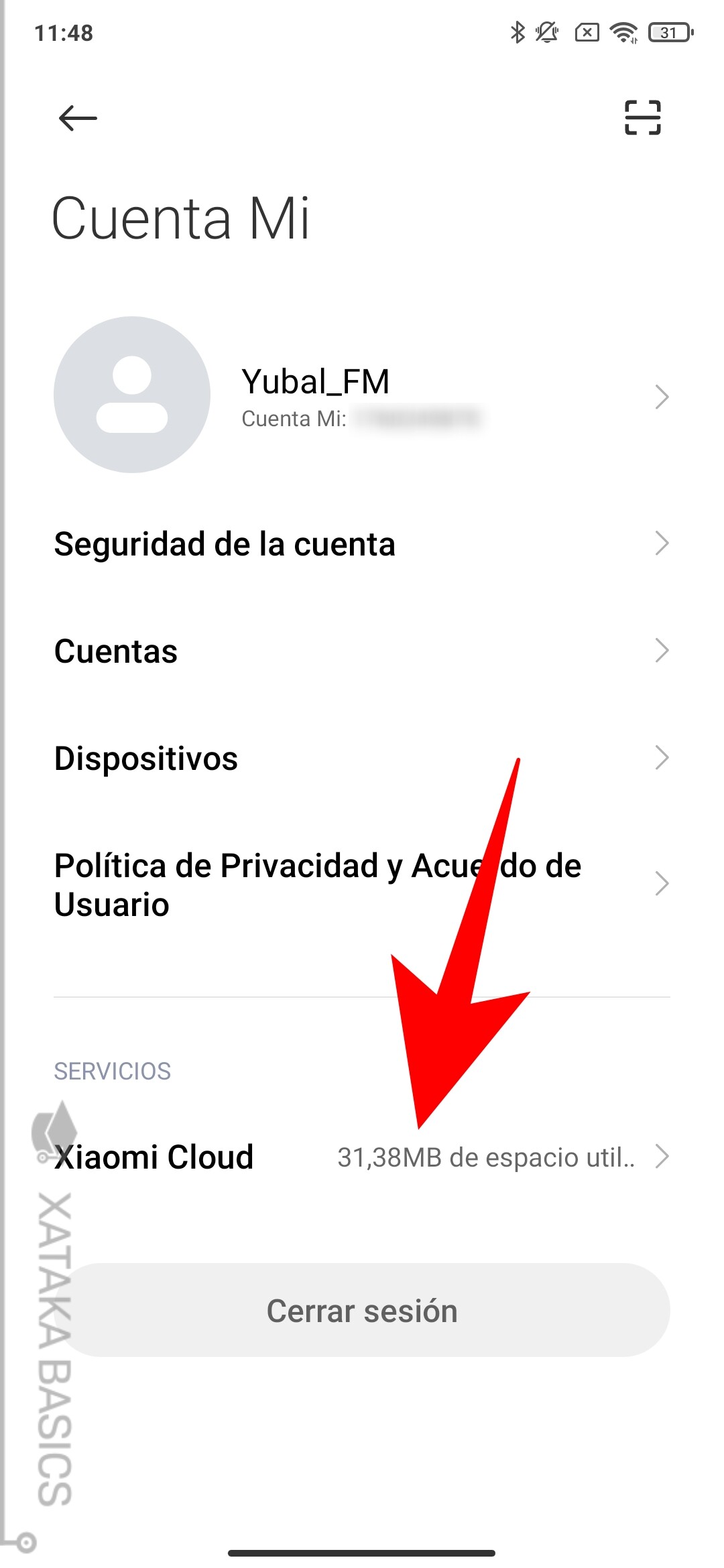Click the muted notifications status icon
This screenshot has width=724, height=1568.
coord(546,32)
